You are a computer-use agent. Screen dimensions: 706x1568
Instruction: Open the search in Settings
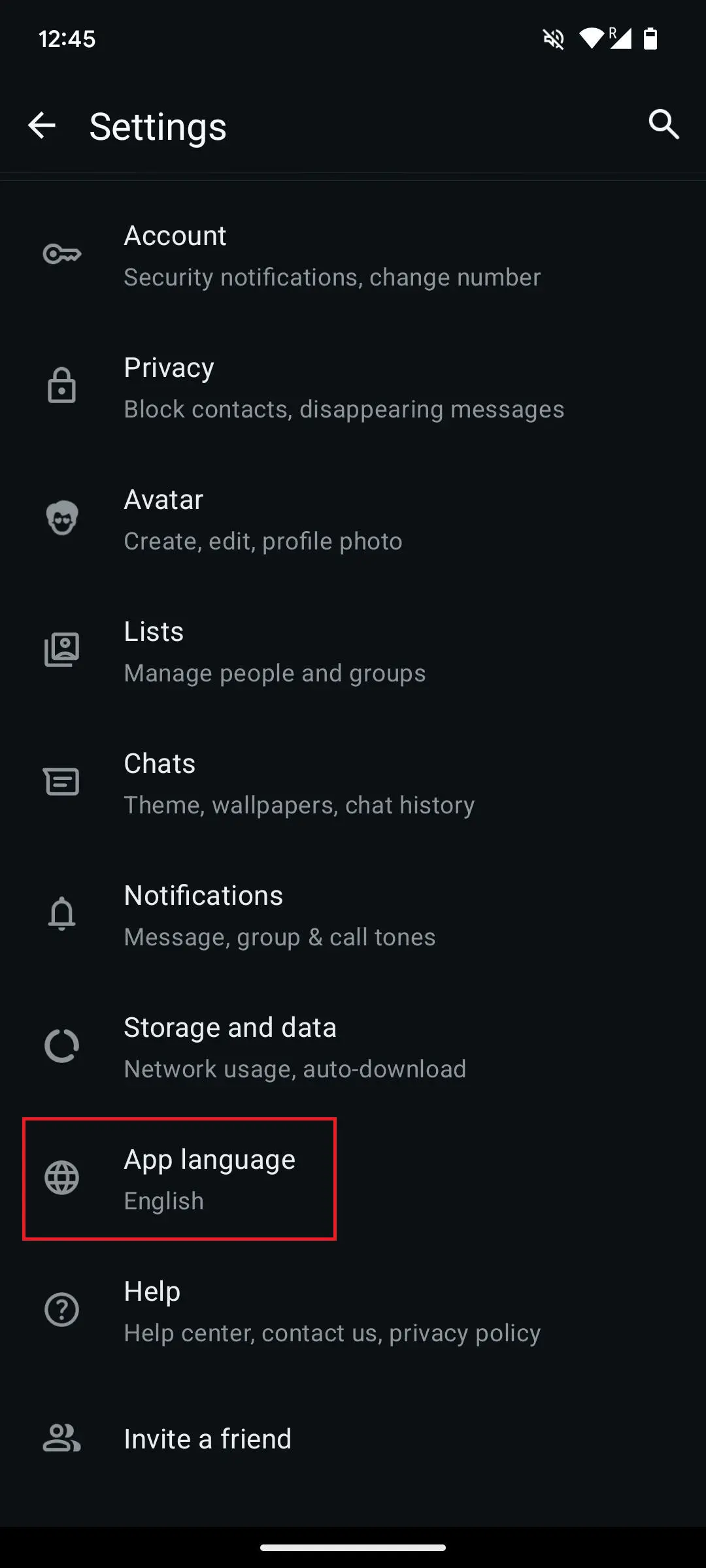664,124
